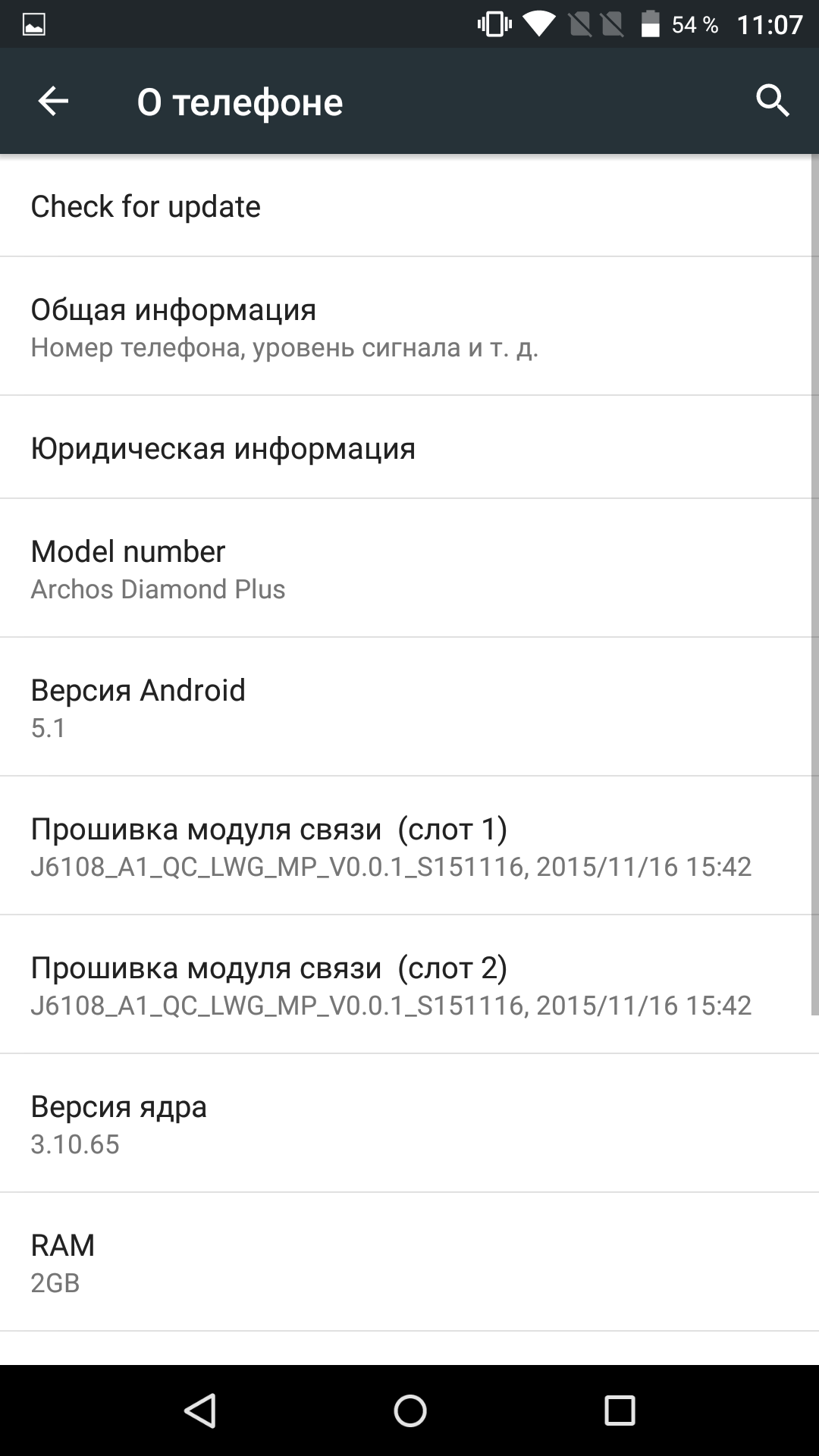Tap the Model number row

409,568
